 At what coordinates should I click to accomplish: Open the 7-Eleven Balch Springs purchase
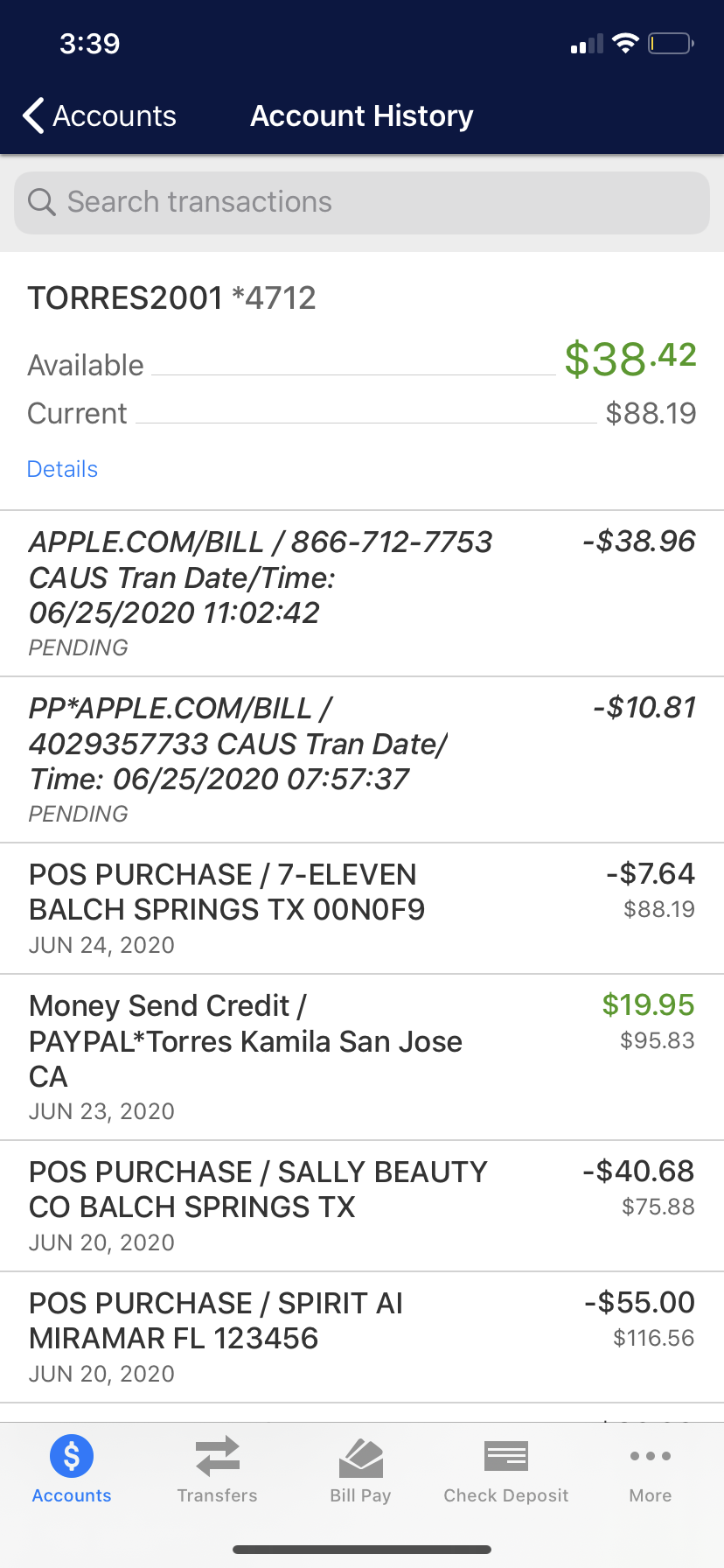point(362,908)
